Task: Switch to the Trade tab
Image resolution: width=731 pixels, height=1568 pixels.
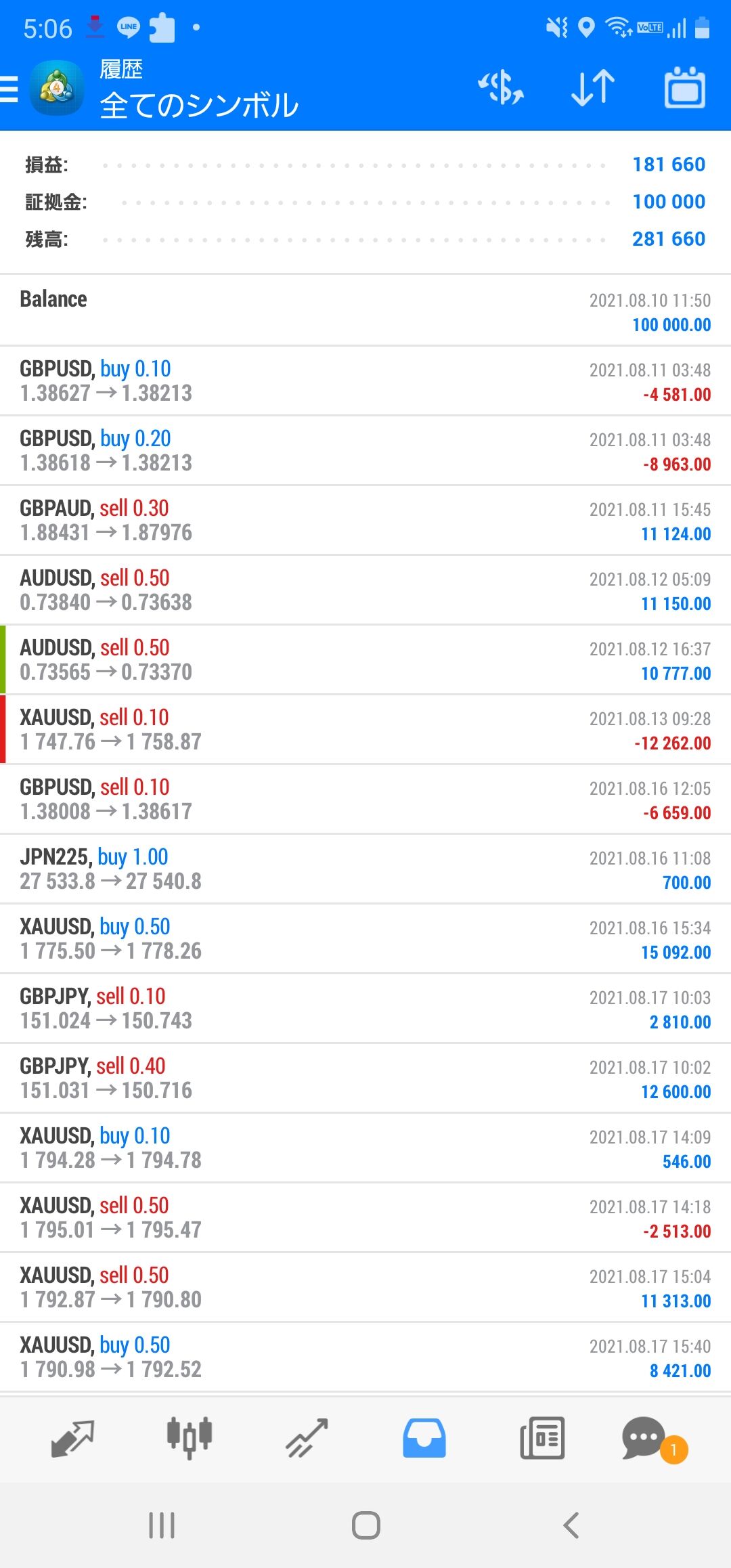Action: click(307, 1437)
